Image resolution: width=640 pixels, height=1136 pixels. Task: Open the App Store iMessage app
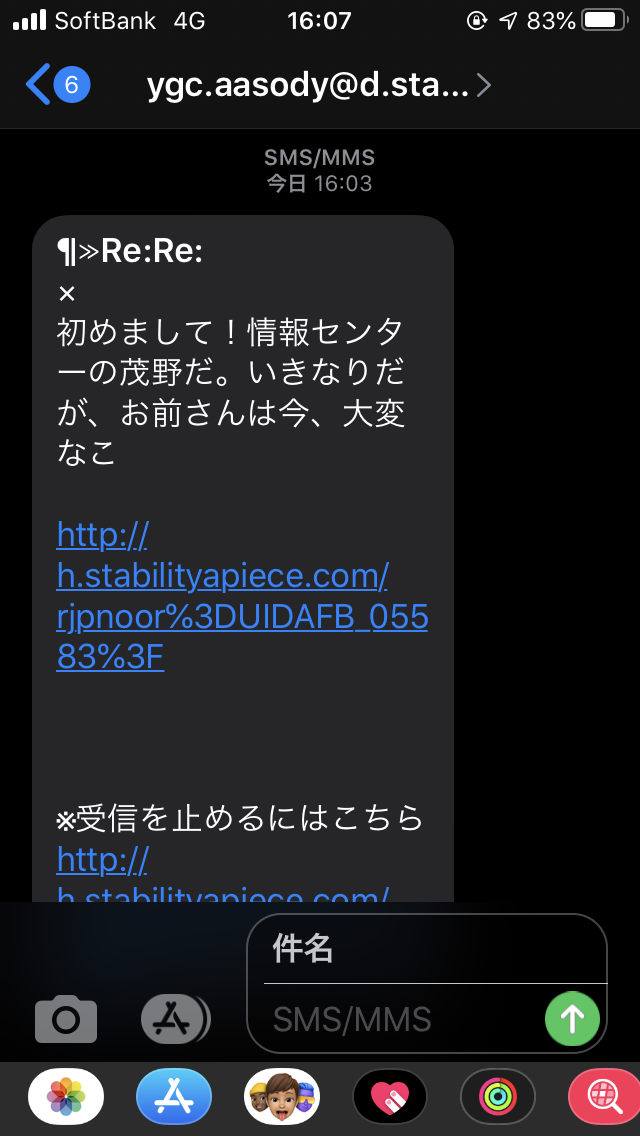[x=174, y=1097]
